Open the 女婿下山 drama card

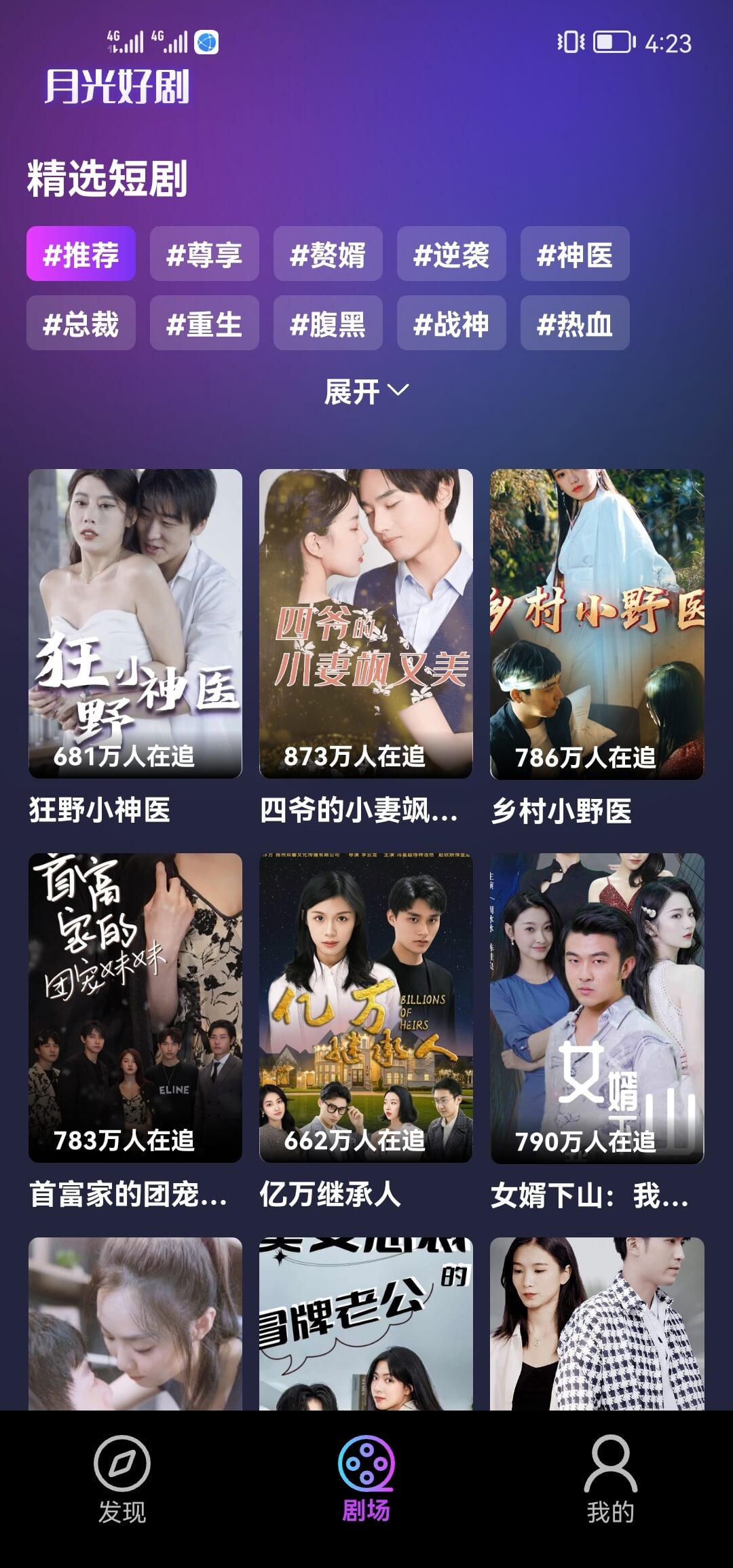[x=597, y=1007]
